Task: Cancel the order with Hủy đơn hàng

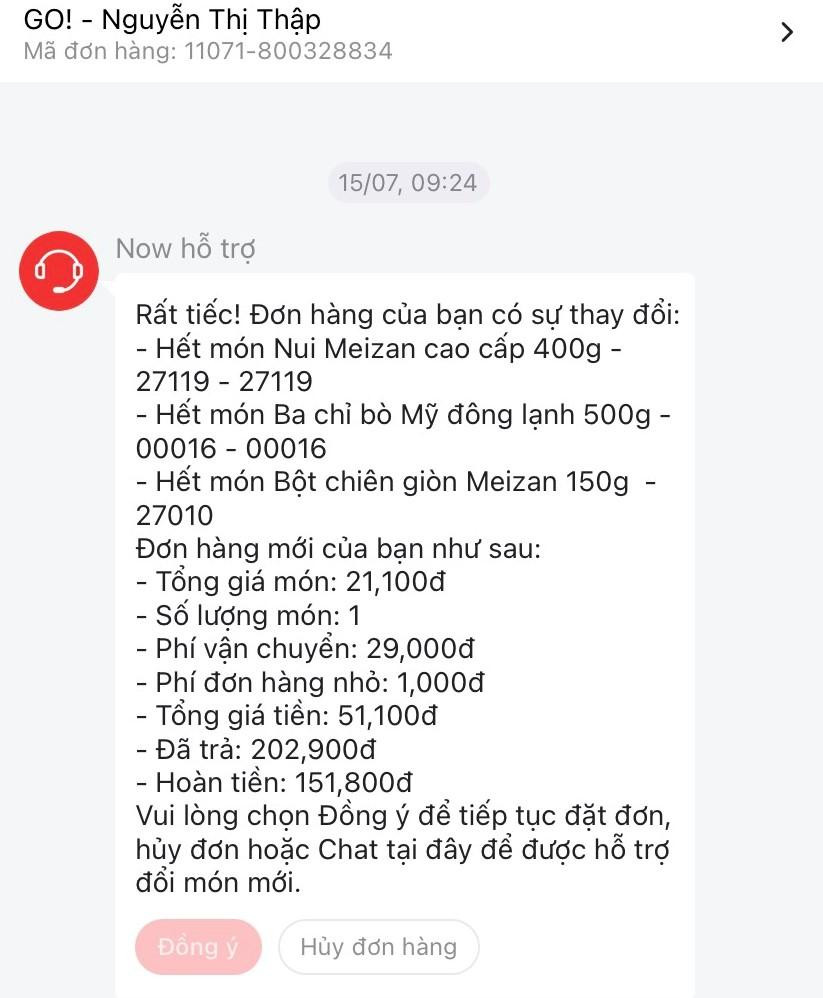Action: click(378, 946)
